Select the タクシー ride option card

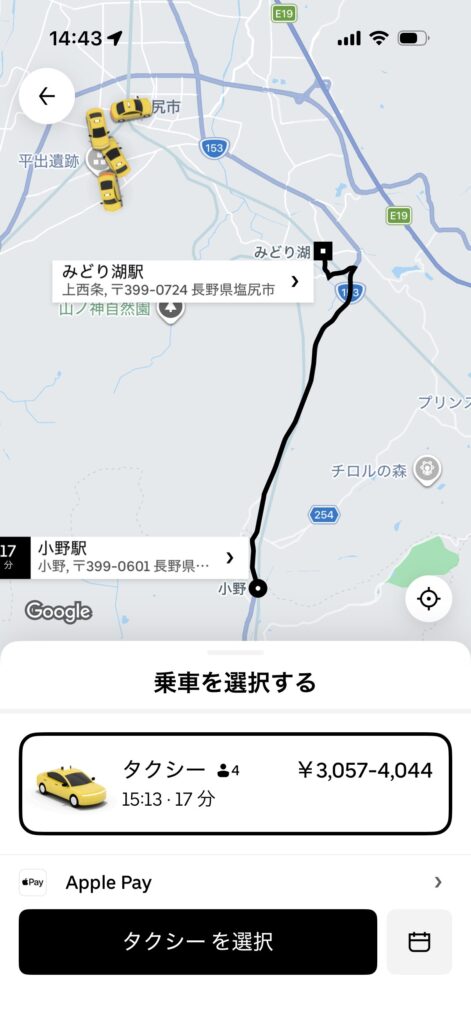pyautogui.click(x=235, y=784)
